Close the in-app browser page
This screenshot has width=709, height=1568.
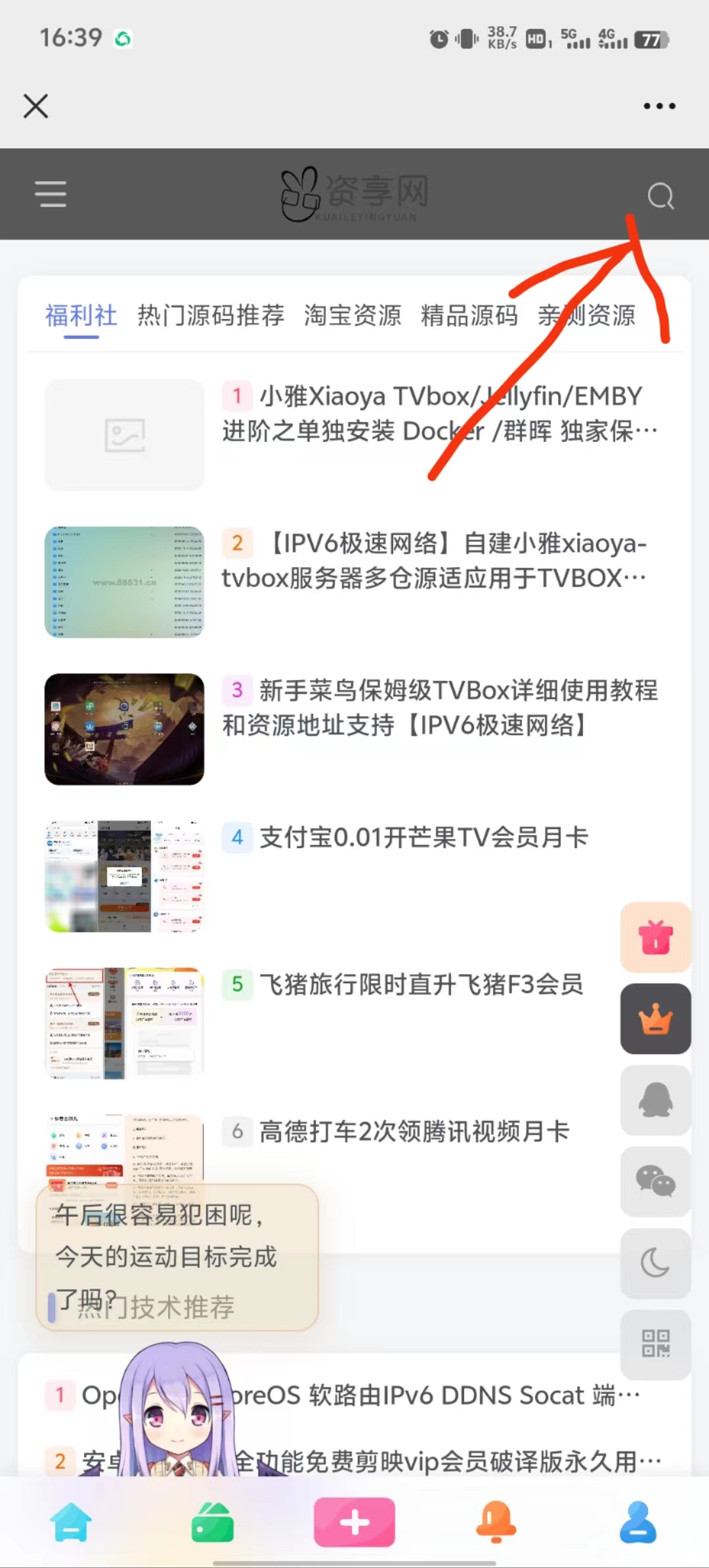click(x=35, y=106)
